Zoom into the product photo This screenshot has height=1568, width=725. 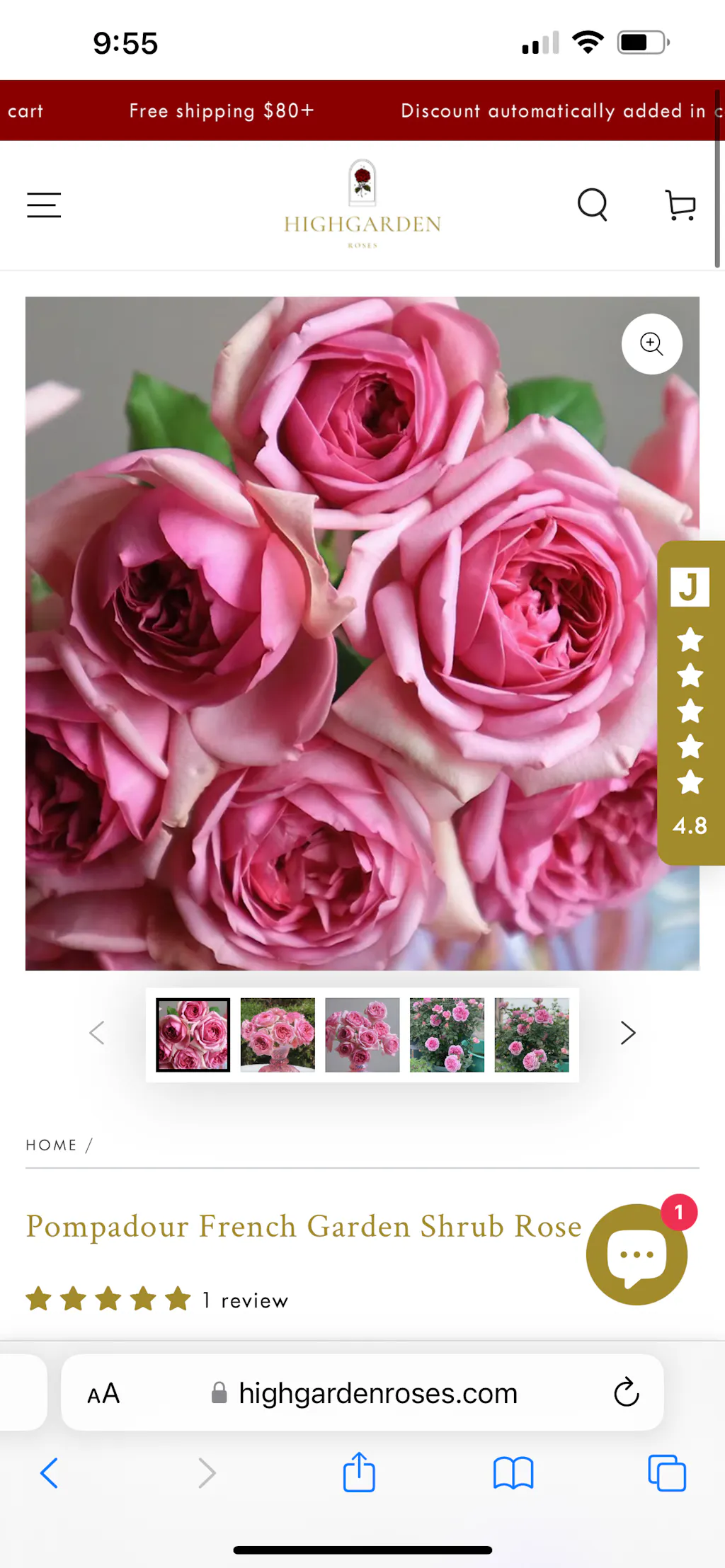point(651,344)
